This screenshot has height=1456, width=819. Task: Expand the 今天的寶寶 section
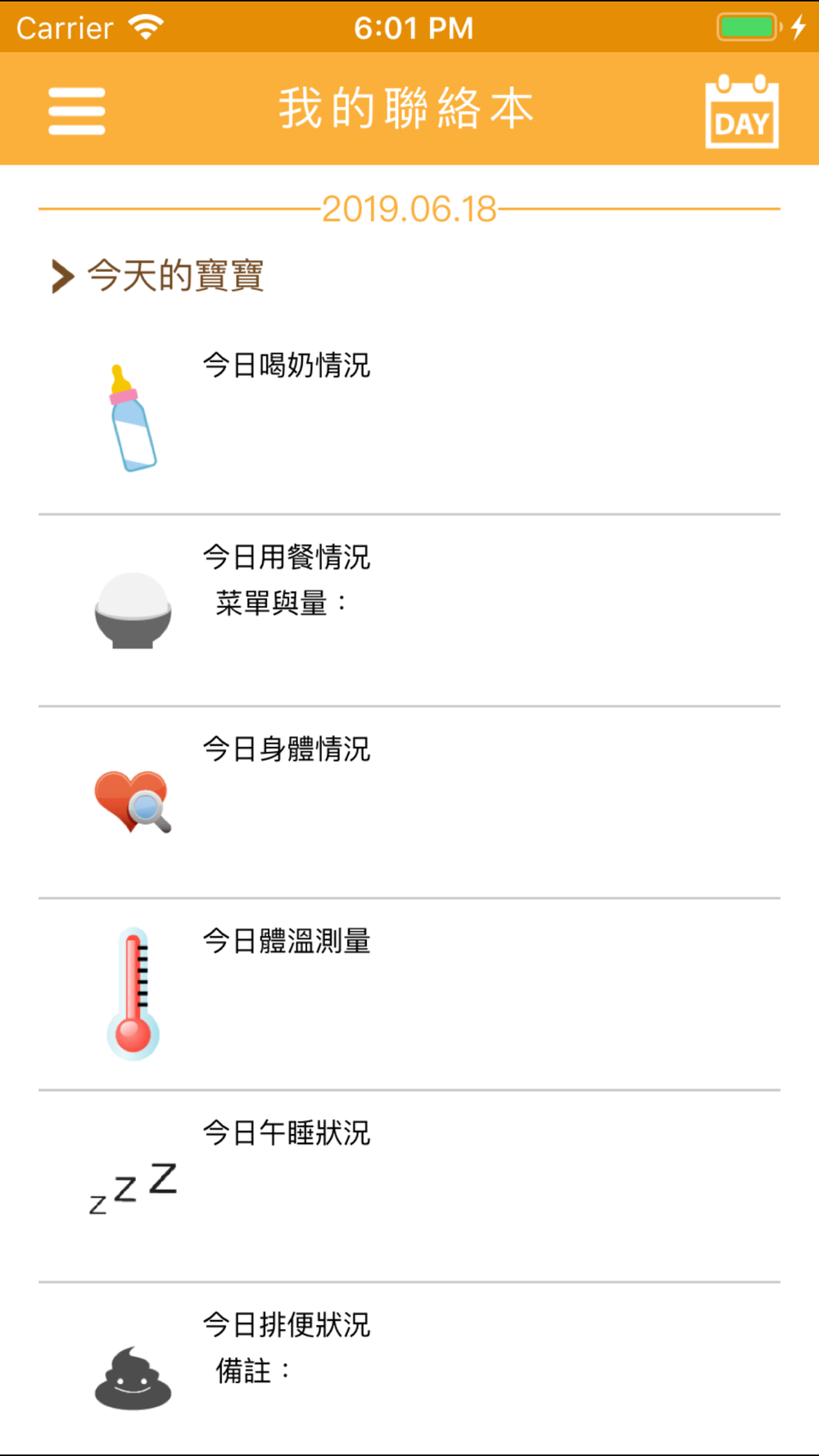pyautogui.click(x=157, y=276)
